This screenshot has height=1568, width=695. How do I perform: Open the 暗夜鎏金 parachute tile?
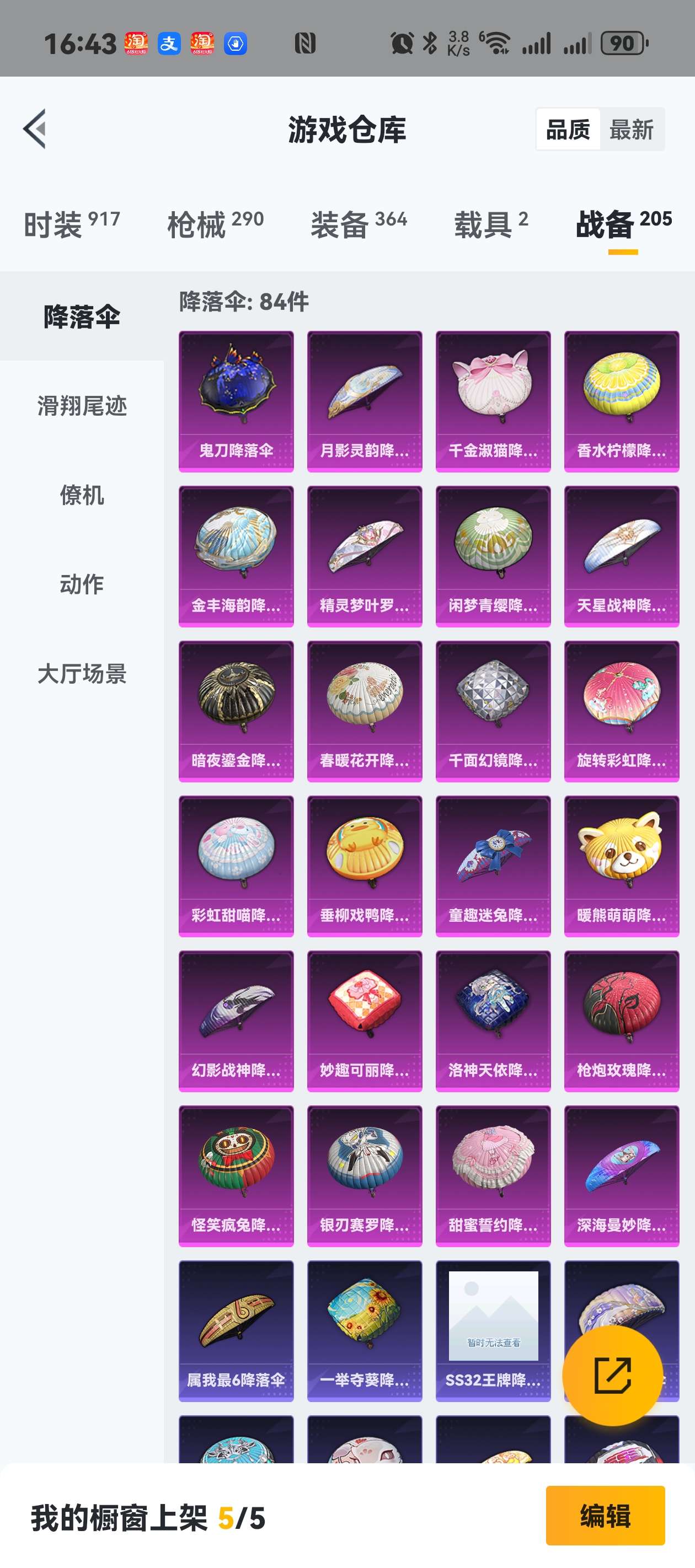[x=236, y=711]
